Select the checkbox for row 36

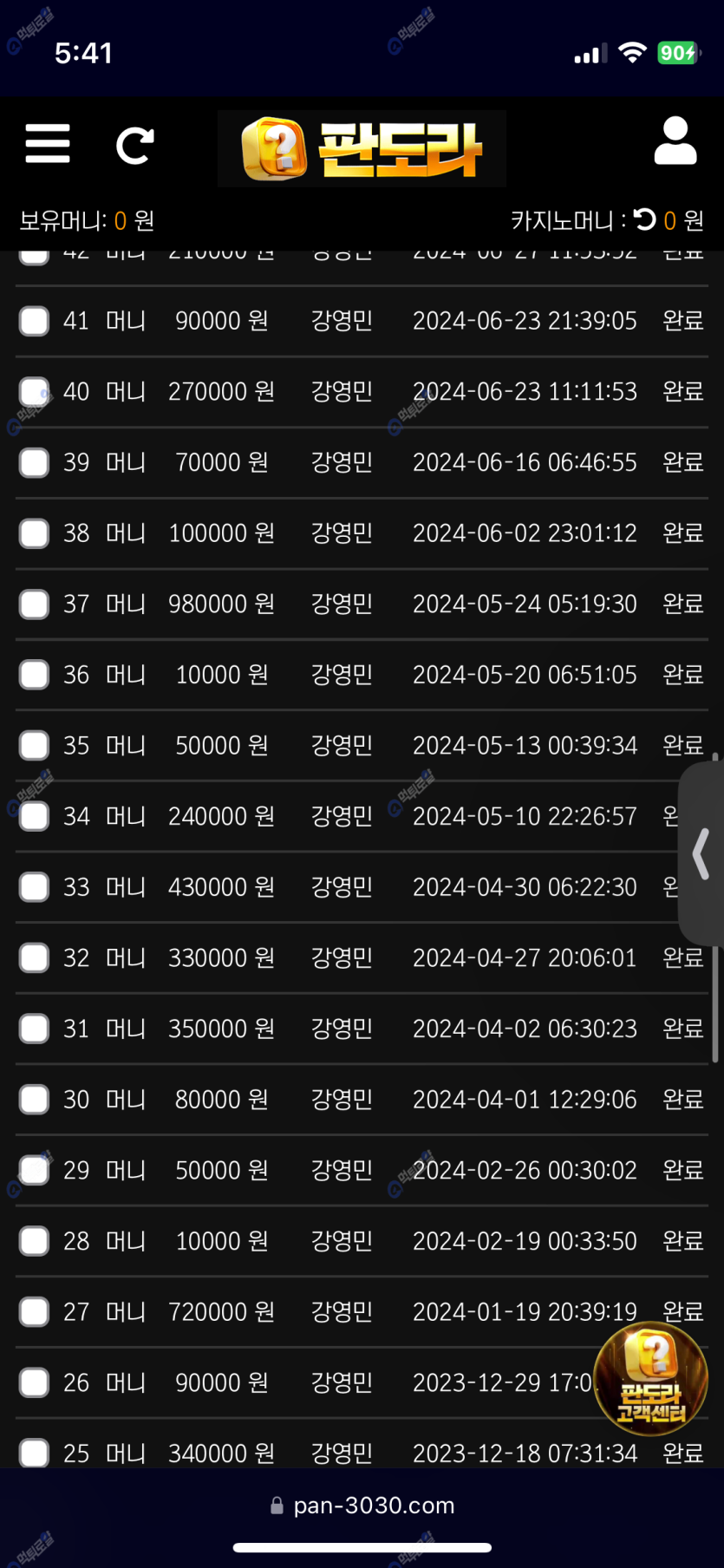tap(34, 675)
